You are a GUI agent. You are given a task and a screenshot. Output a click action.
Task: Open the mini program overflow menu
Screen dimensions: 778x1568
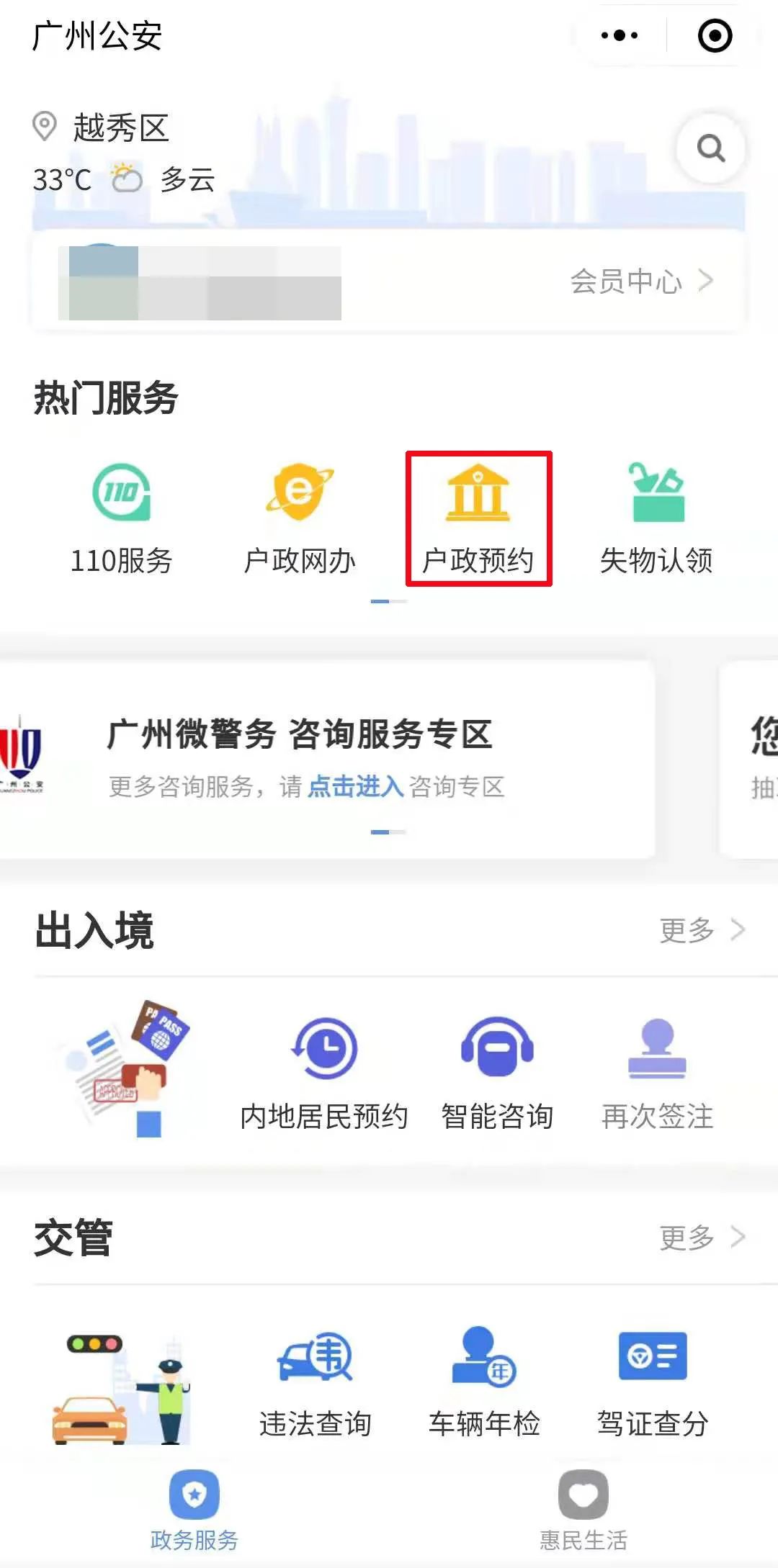pos(619,35)
